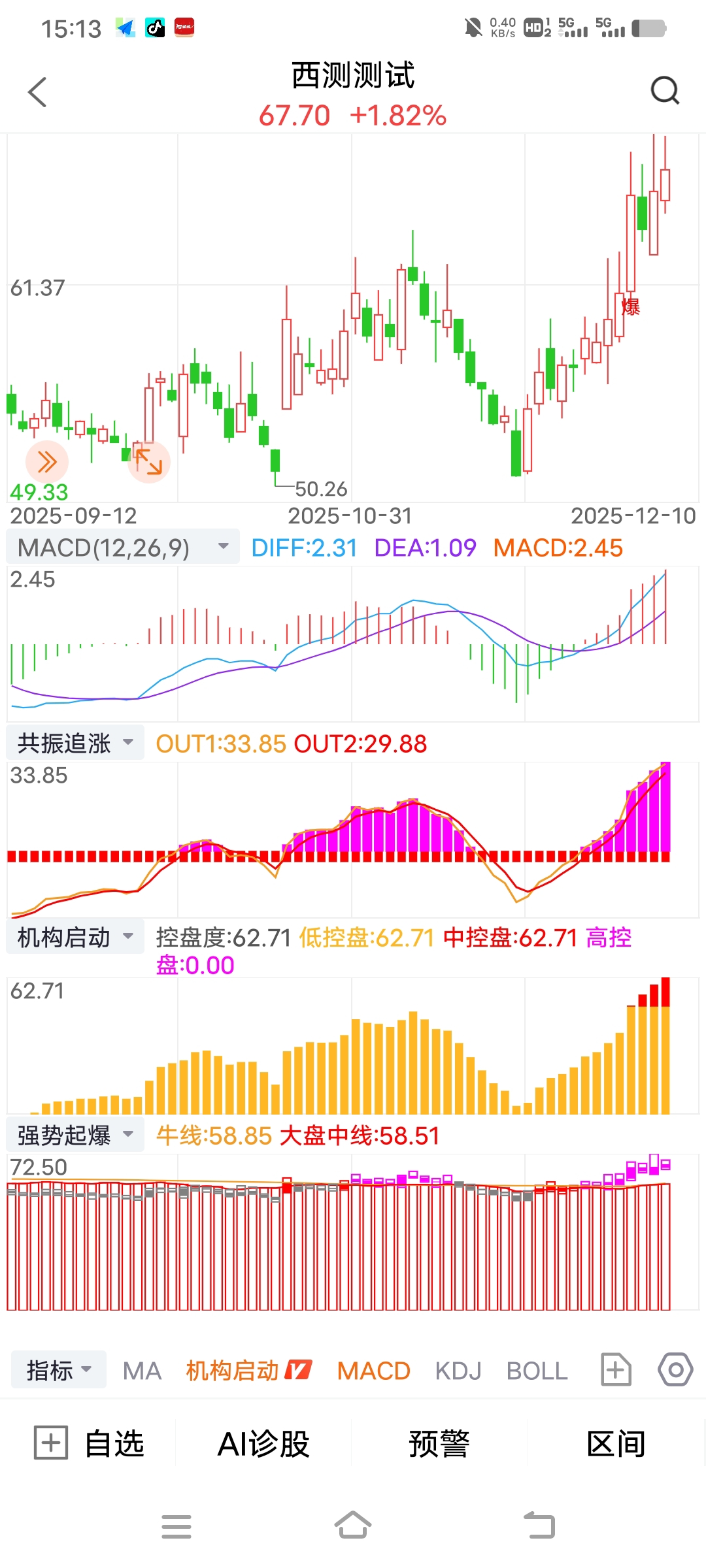Open the MACD(12,26,9) indicator dropdown
This screenshot has width=706, height=1568.
coord(123,547)
